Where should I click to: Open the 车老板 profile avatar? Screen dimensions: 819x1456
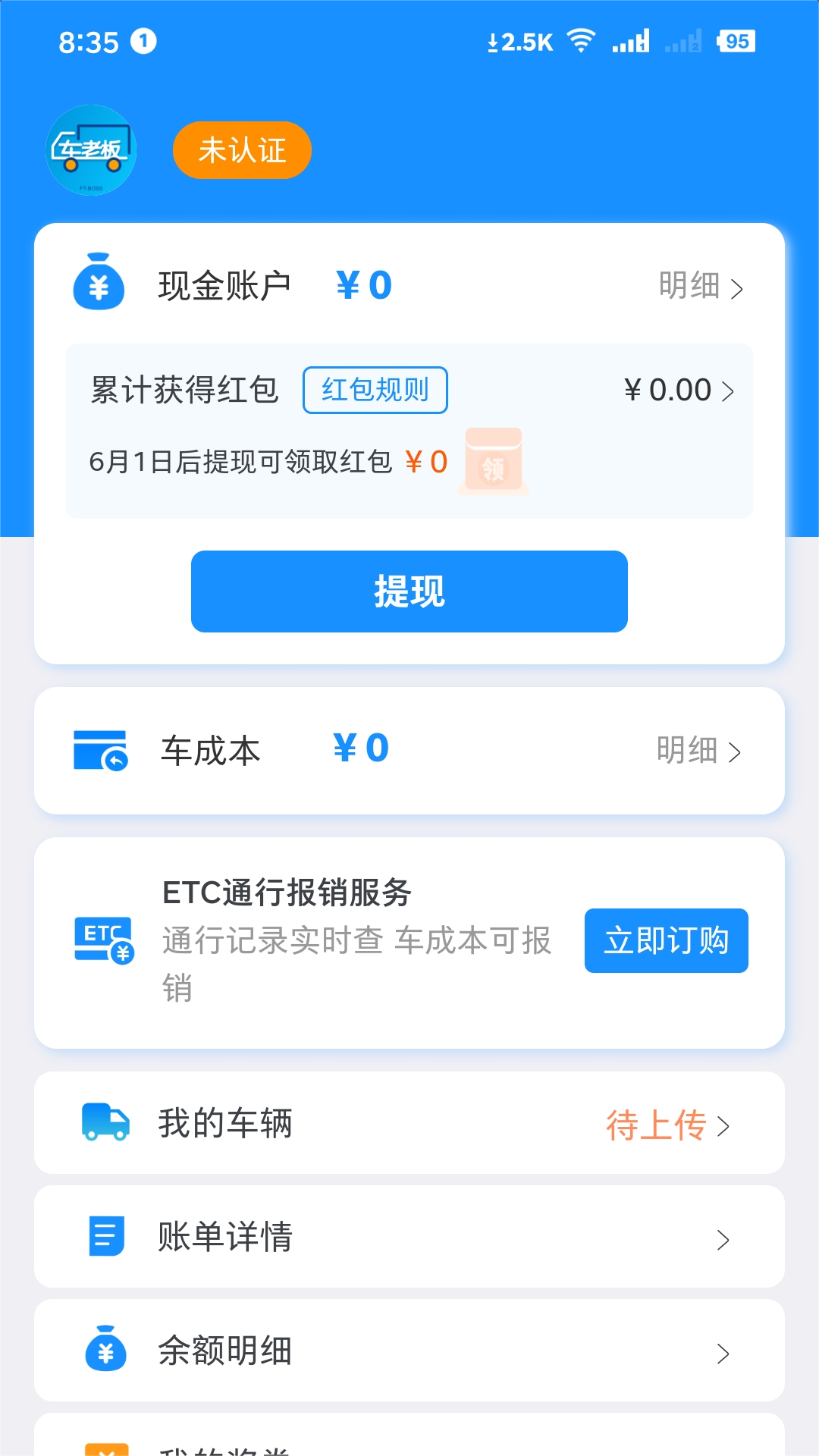(x=91, y=150)
